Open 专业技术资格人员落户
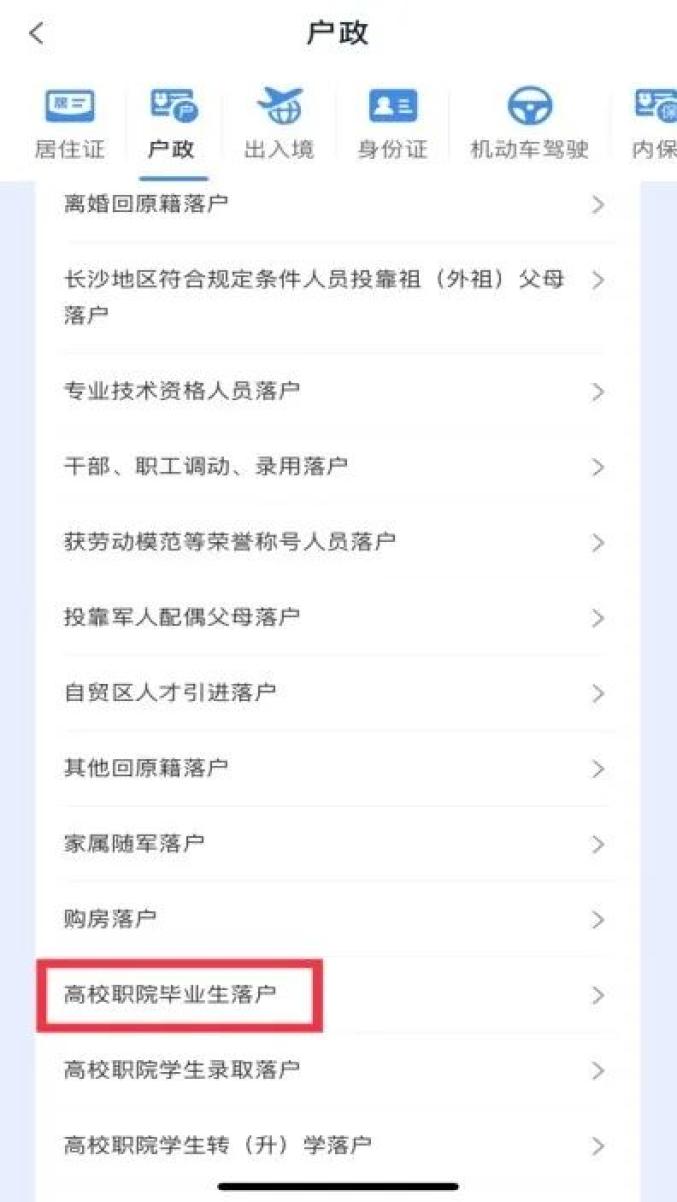 click(337, 391)
